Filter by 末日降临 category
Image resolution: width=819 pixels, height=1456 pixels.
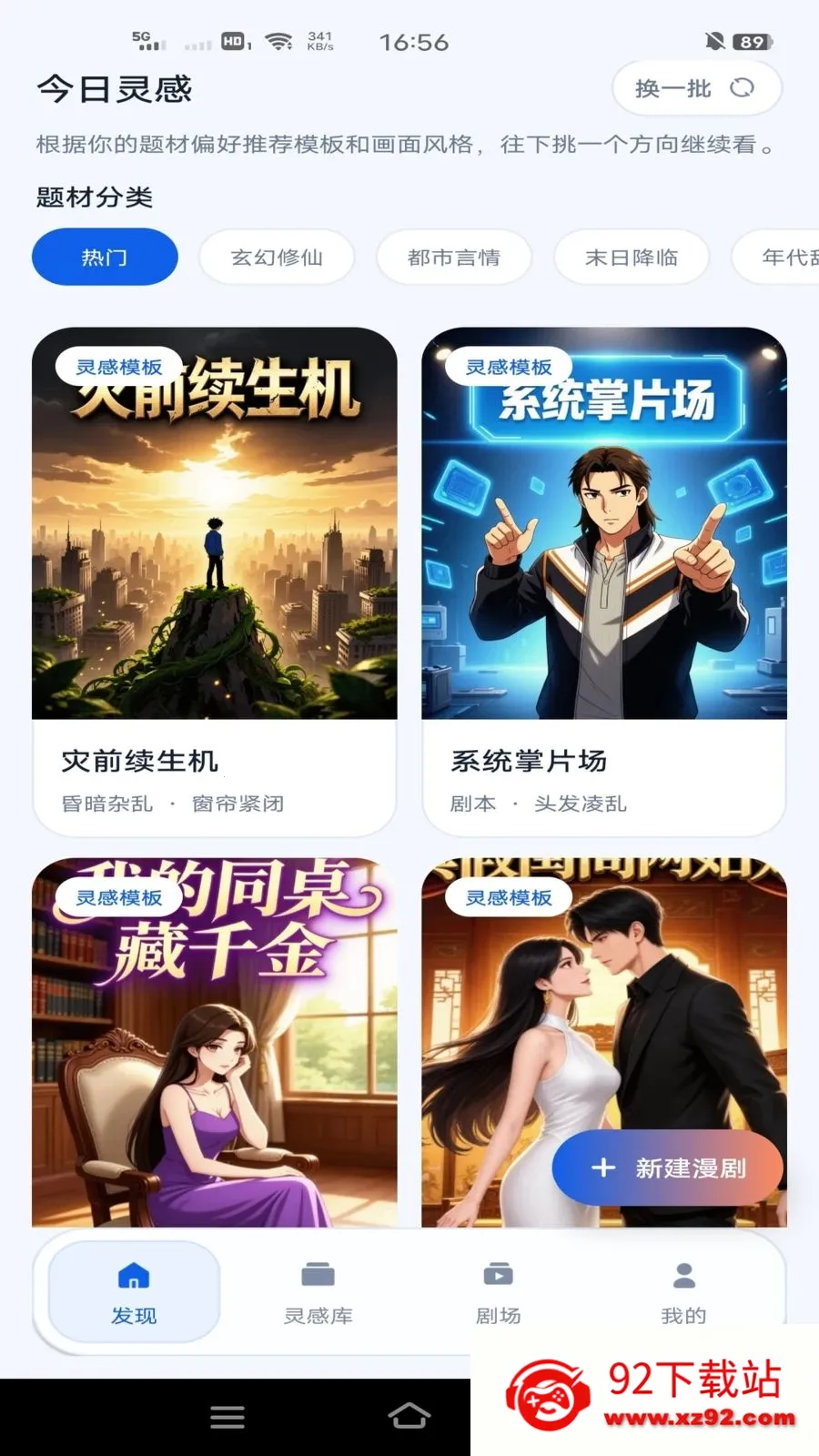[x=632, y=258]
